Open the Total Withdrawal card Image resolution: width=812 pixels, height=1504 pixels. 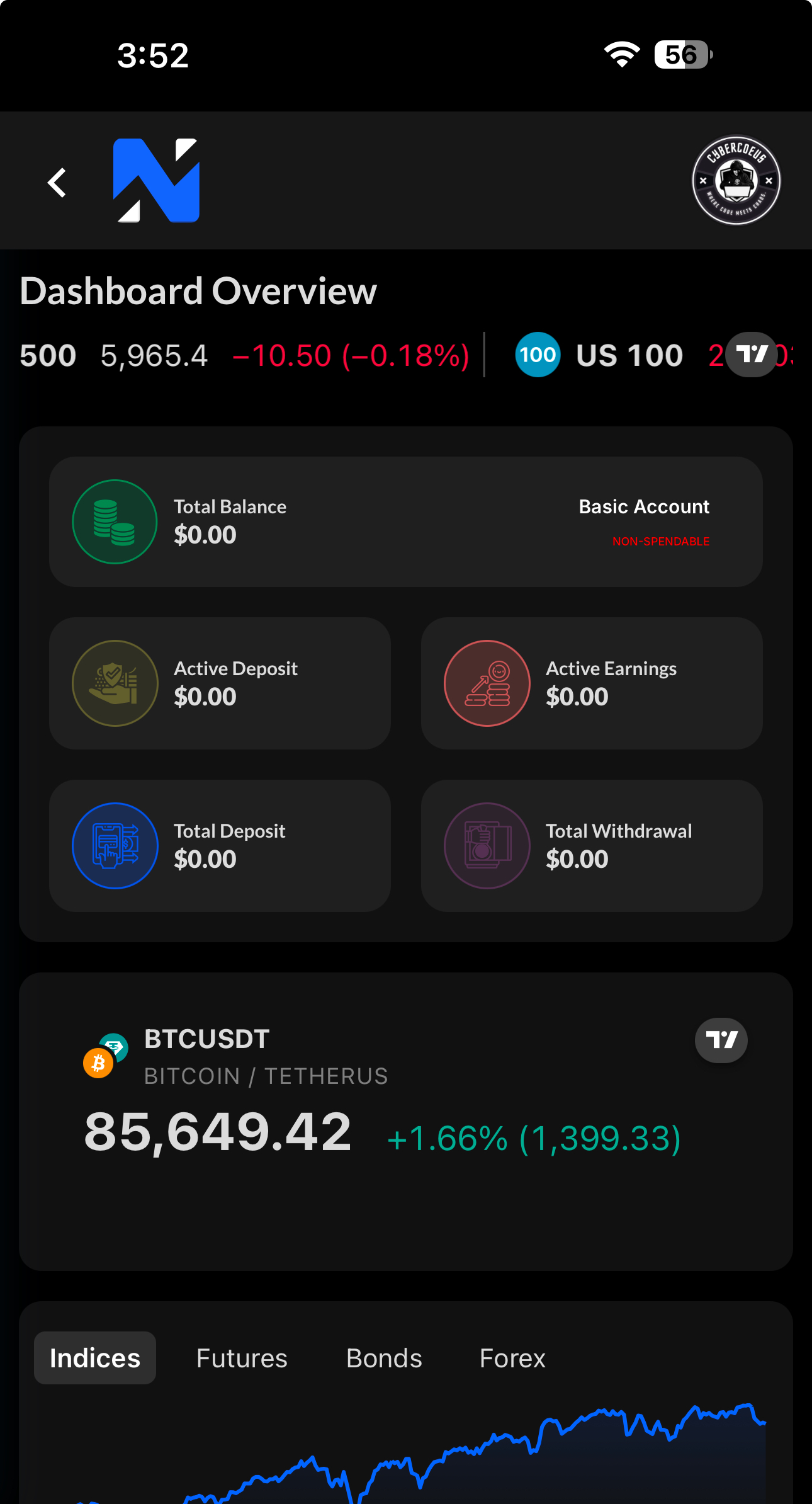pos(592,846)
